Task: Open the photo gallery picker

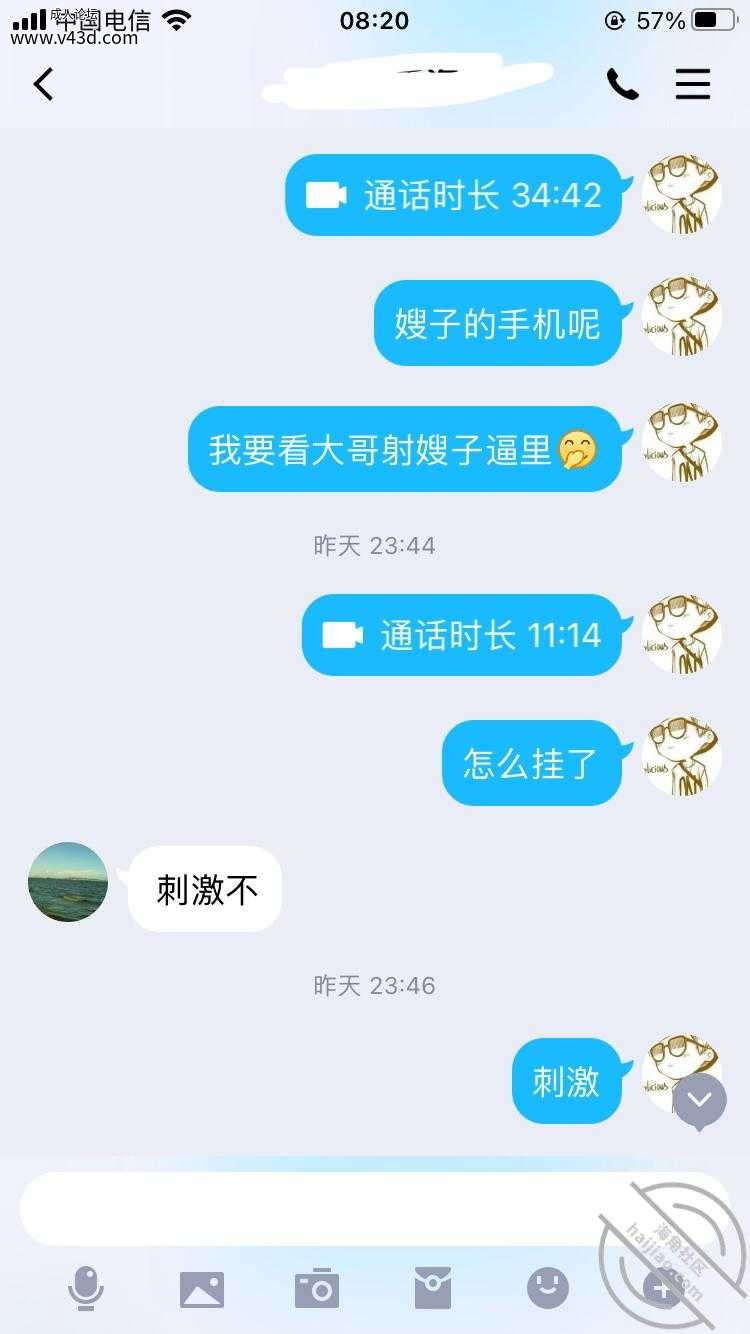Action: [202, 1289]
